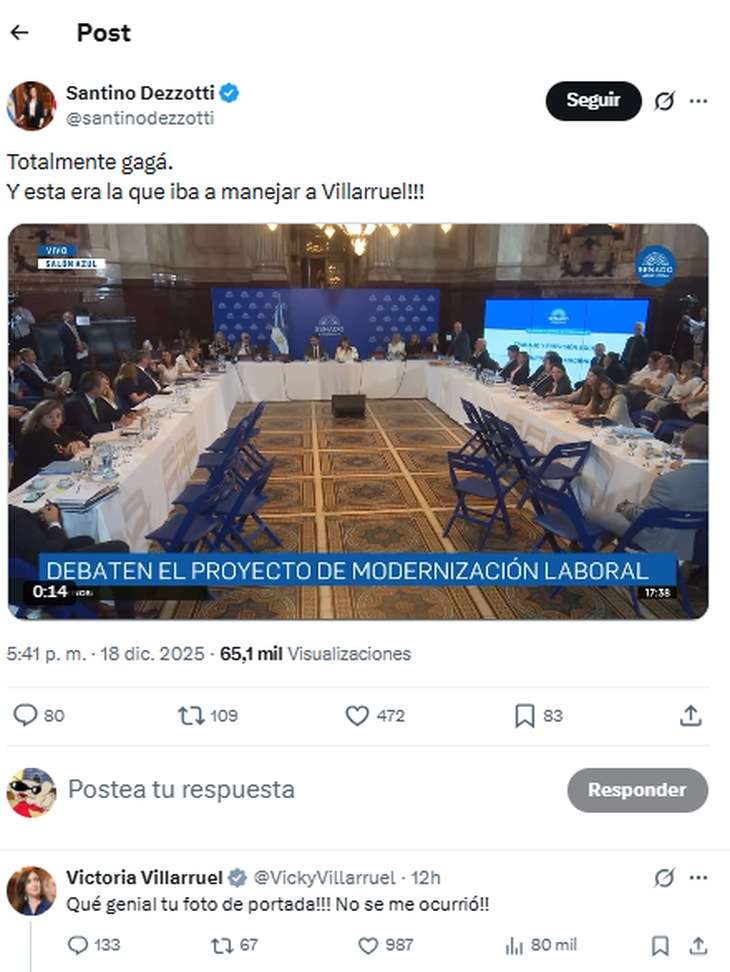Viewport: 730px width, 972px height.
Task: Open Victoria Villarruel's profile name
Action: click(144, 878)
